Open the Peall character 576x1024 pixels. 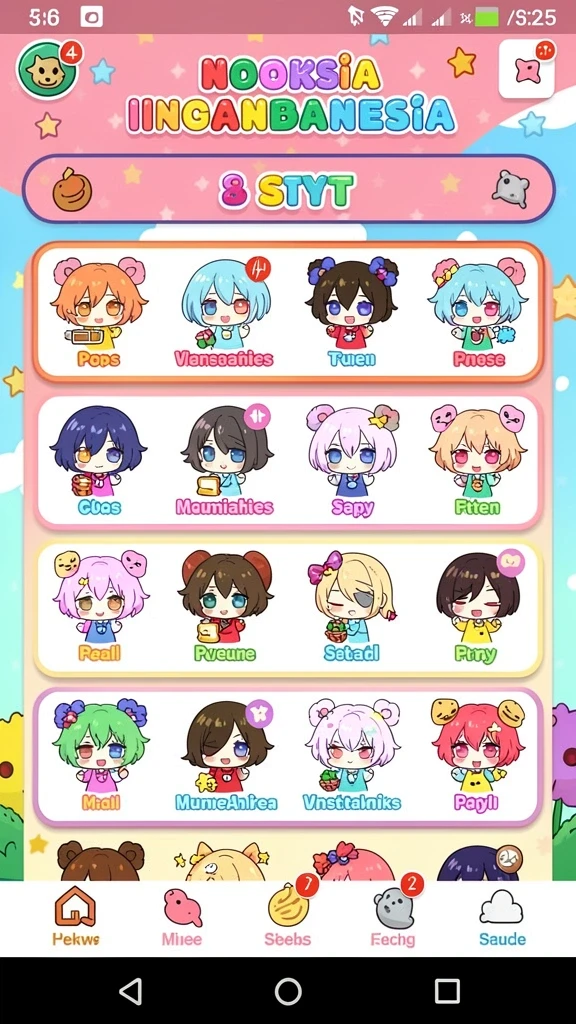[x=100, y=607]
